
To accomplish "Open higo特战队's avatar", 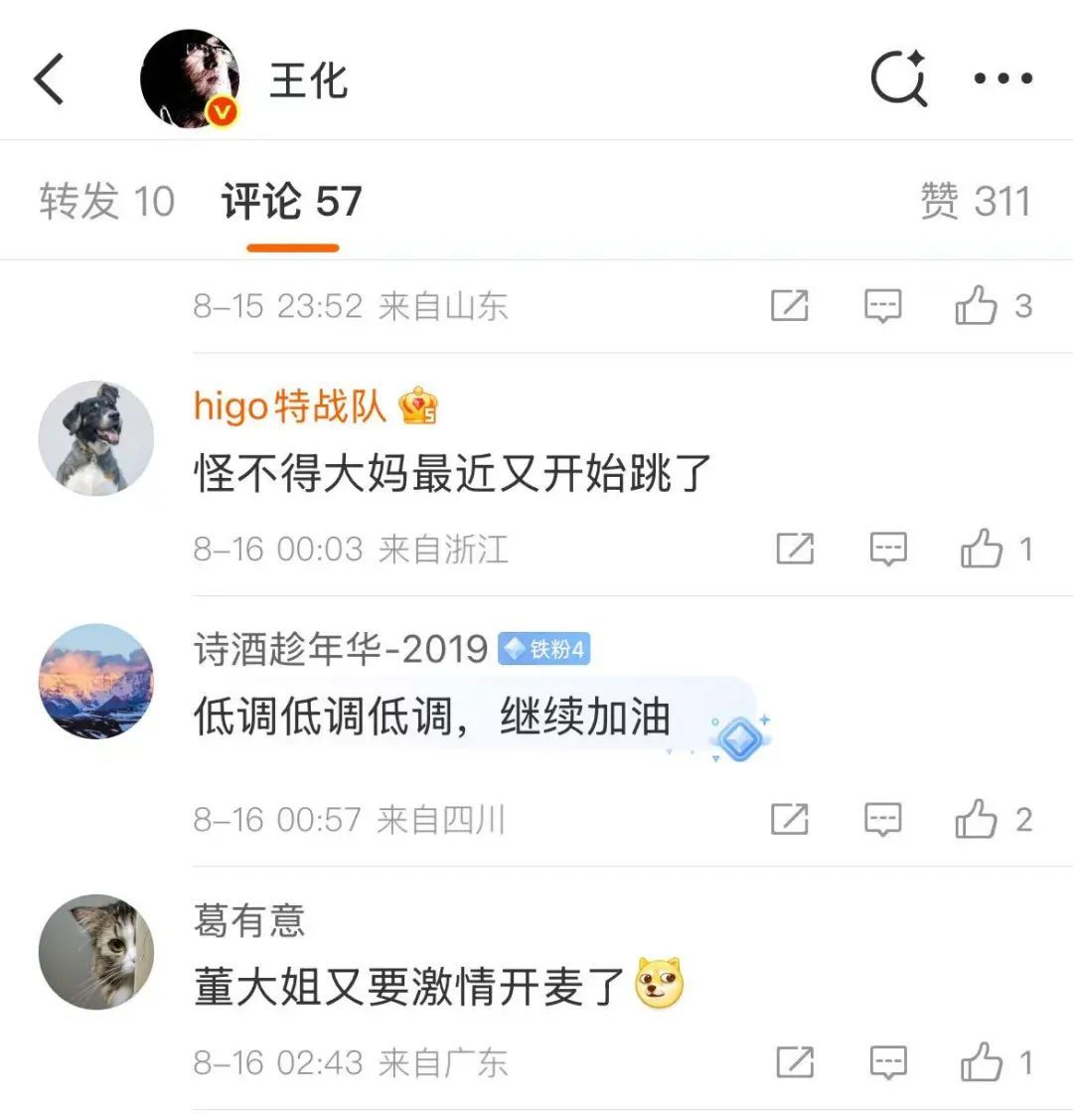I will (96, 438).
